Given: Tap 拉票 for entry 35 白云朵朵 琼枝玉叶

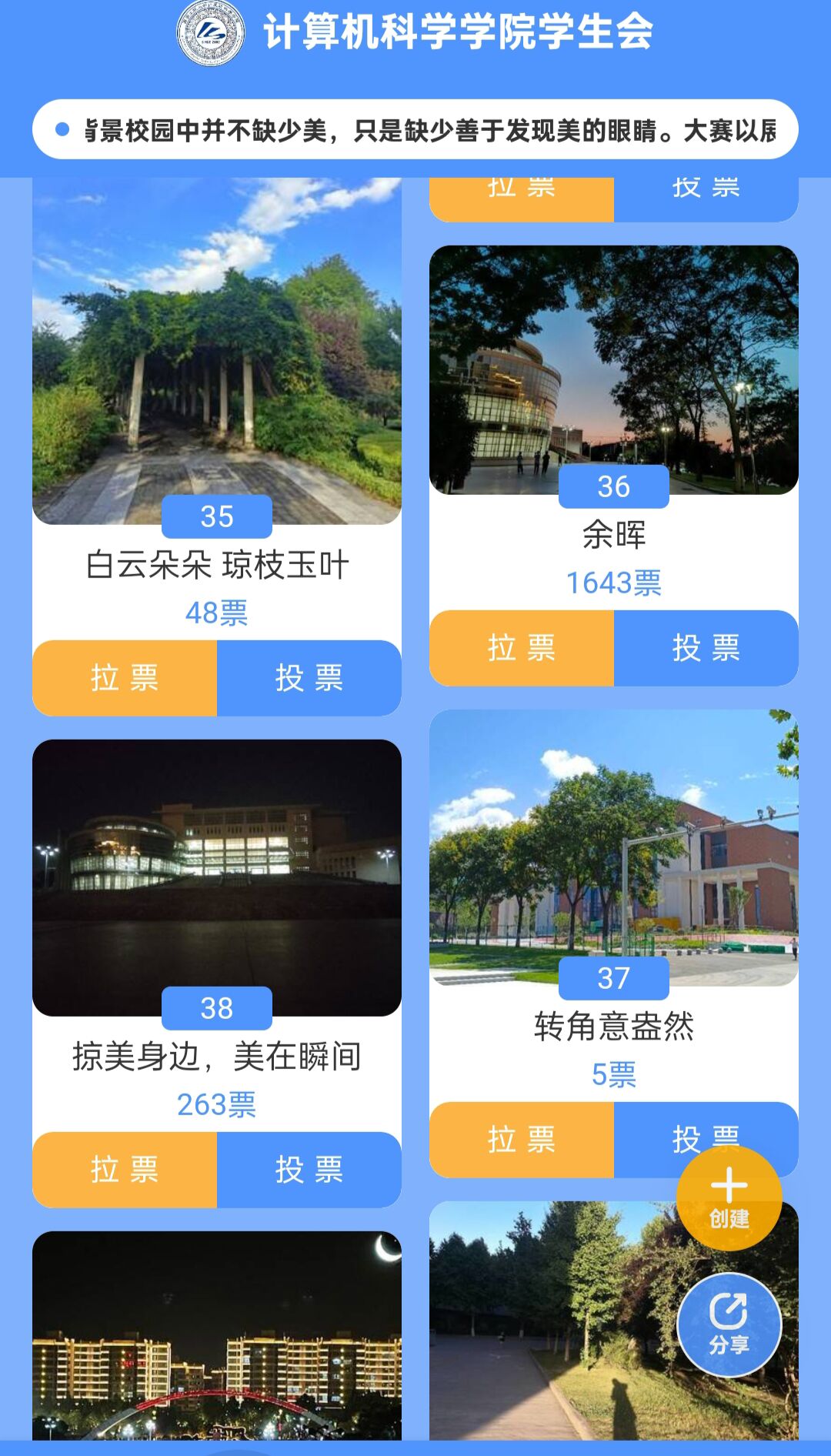Looking at the screenshot, I should click(125, 678).
